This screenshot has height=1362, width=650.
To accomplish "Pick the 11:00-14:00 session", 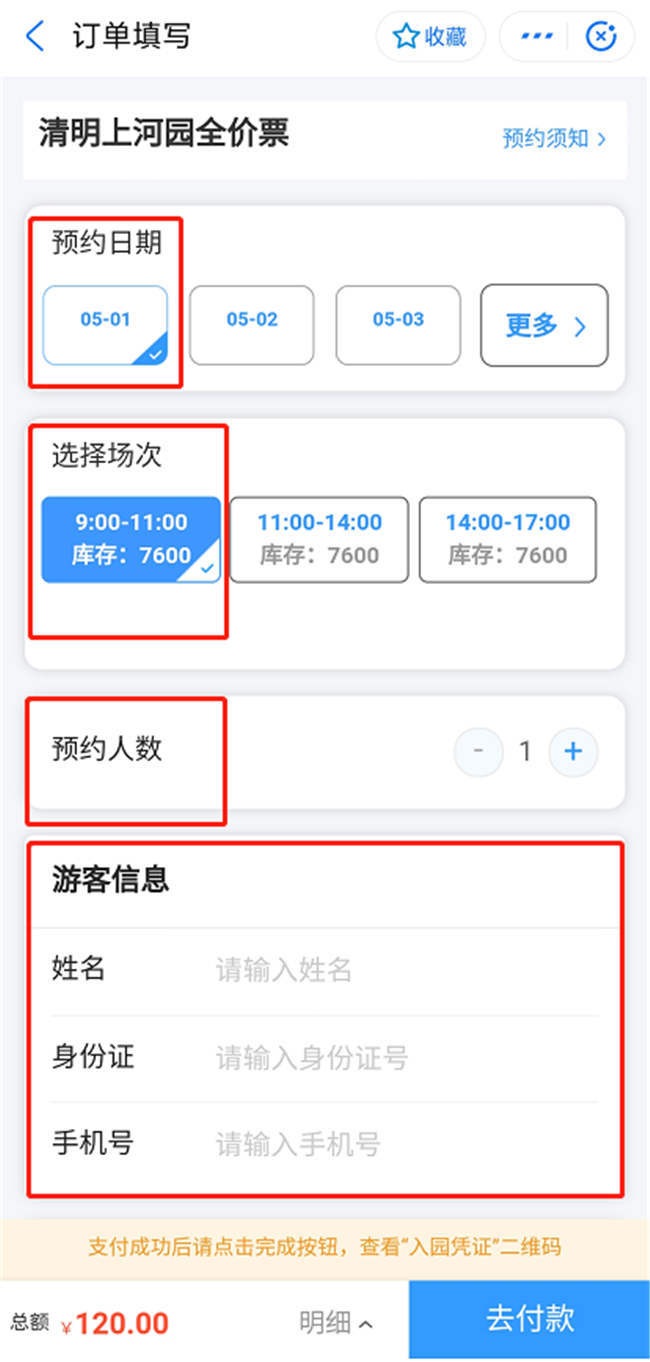I will (319, 539).
